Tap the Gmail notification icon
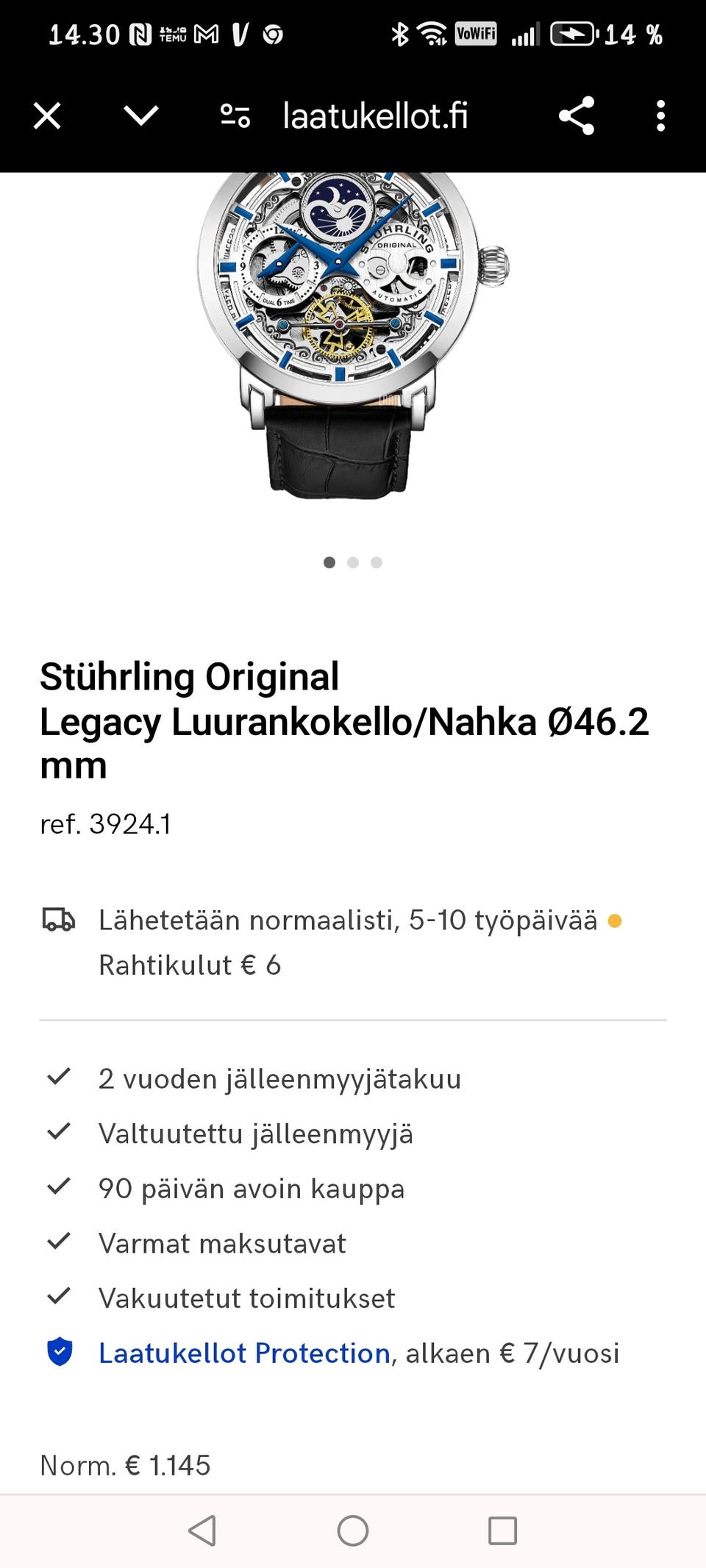706x1568 pixels. [x=203, y=32]
